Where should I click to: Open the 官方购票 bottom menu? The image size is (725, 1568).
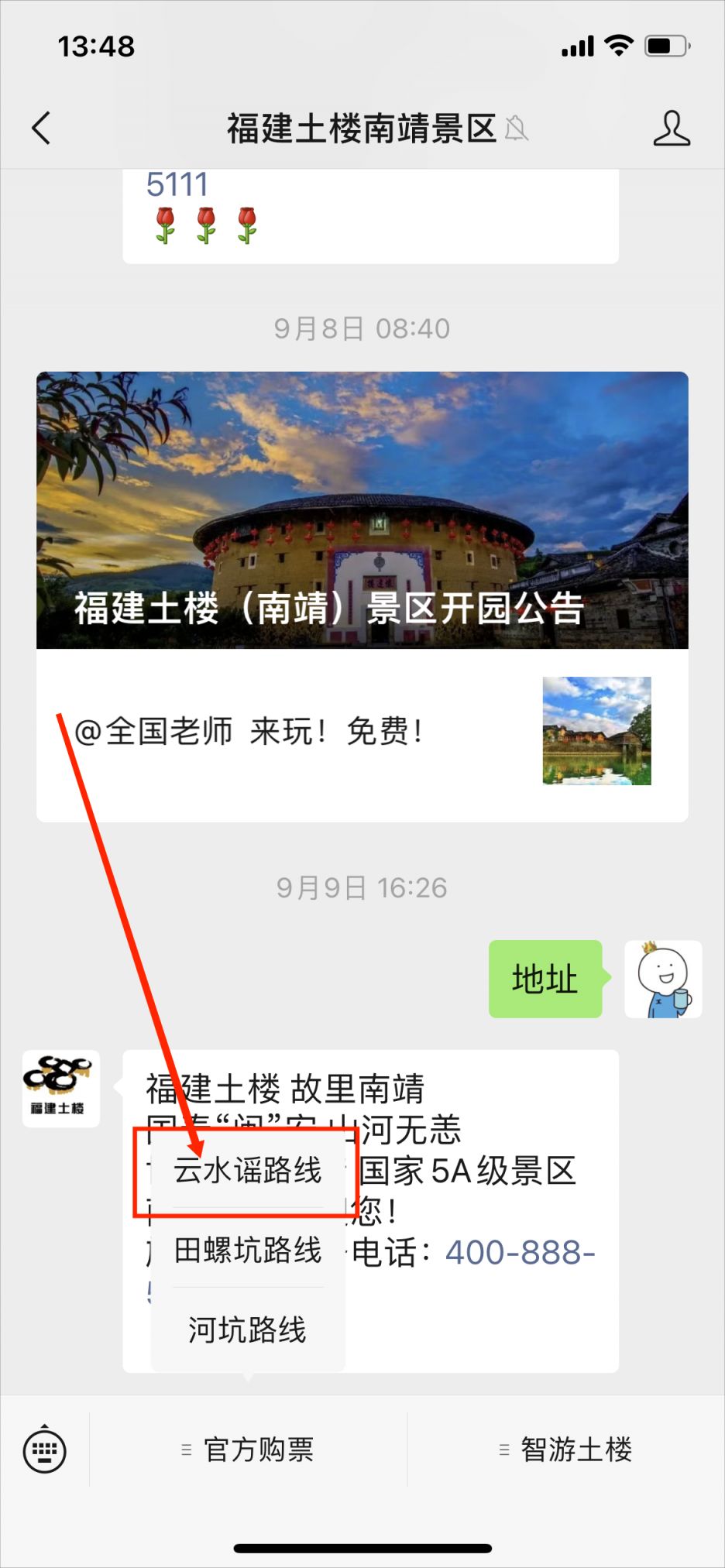pyautogui.click(x=249, y=1449)
